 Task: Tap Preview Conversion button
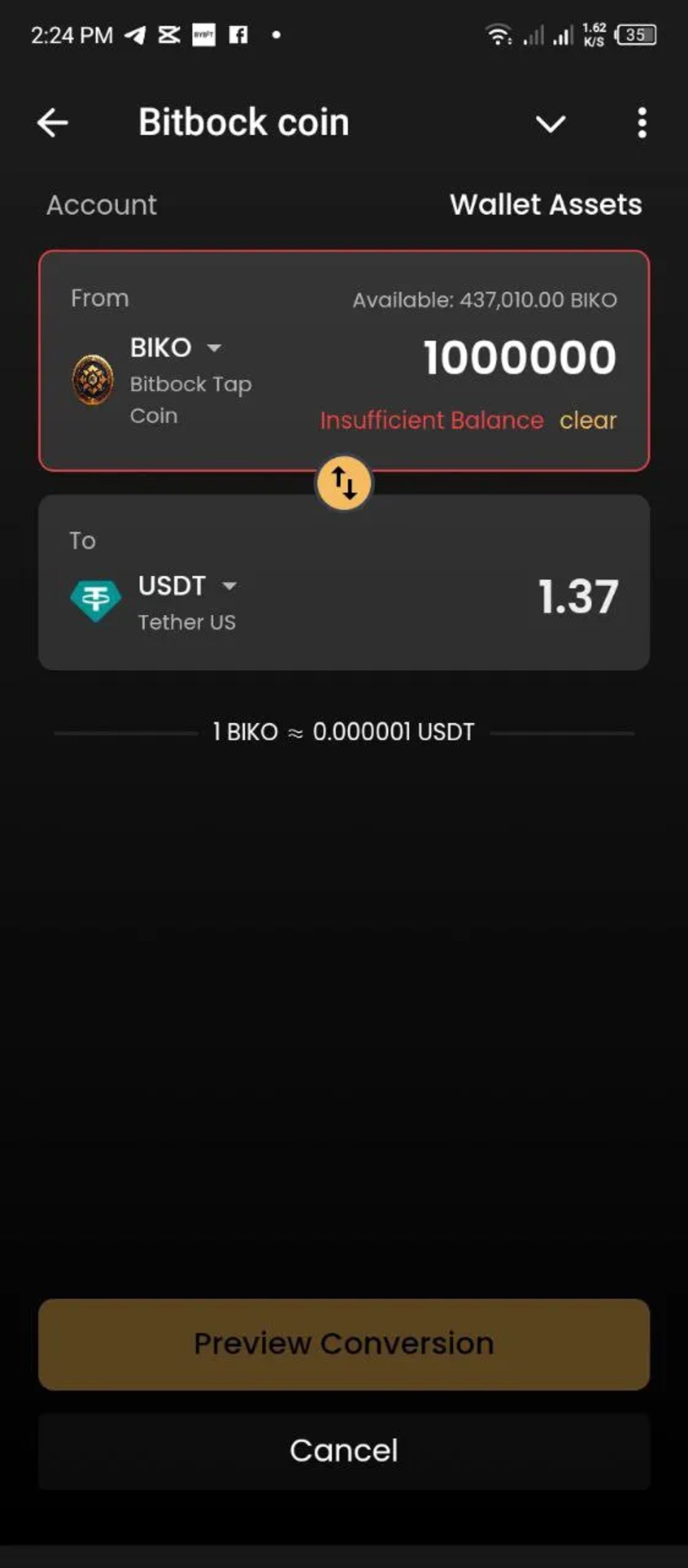point(344,1342)
